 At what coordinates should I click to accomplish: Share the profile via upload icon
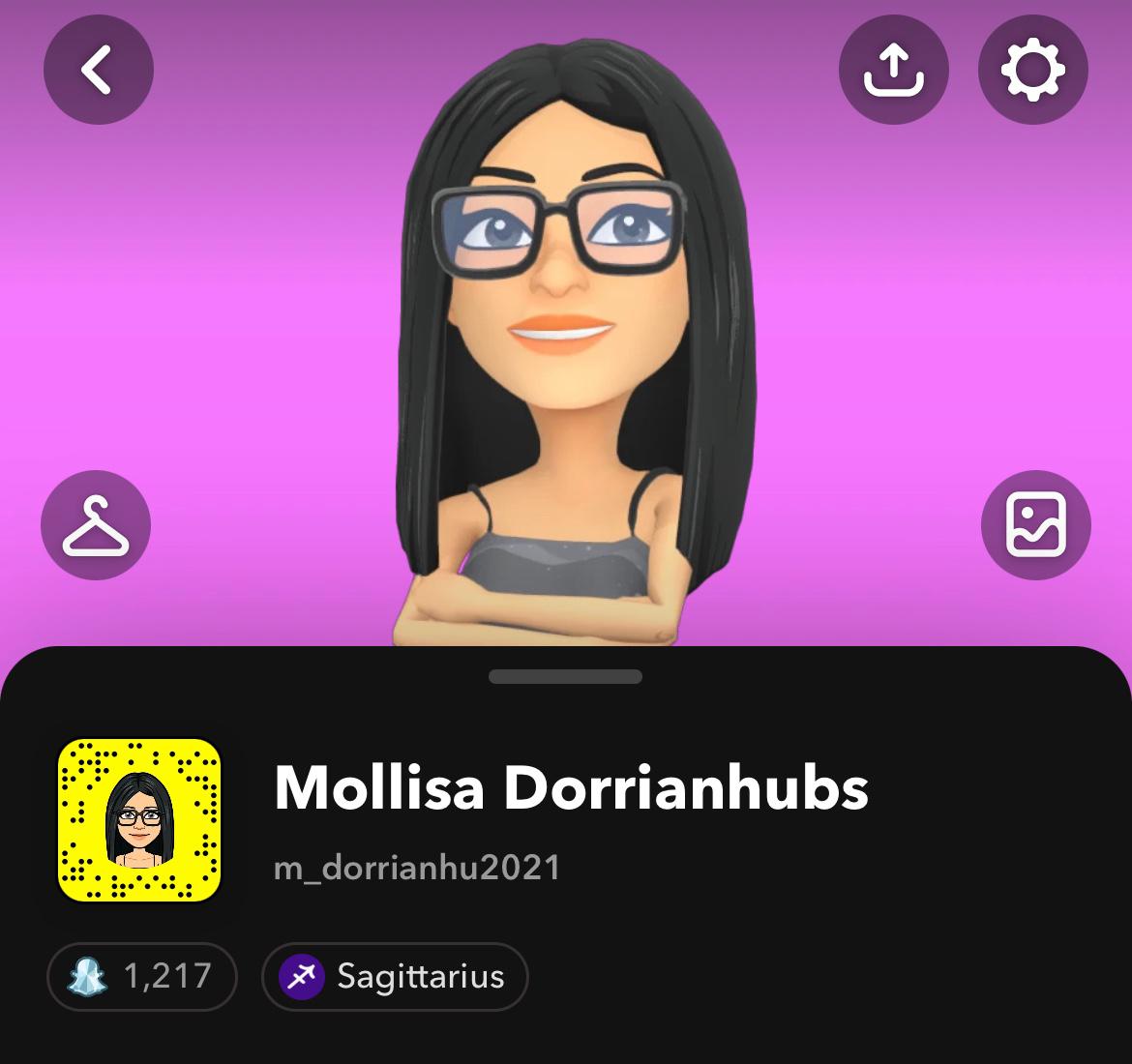click(893, 71)
